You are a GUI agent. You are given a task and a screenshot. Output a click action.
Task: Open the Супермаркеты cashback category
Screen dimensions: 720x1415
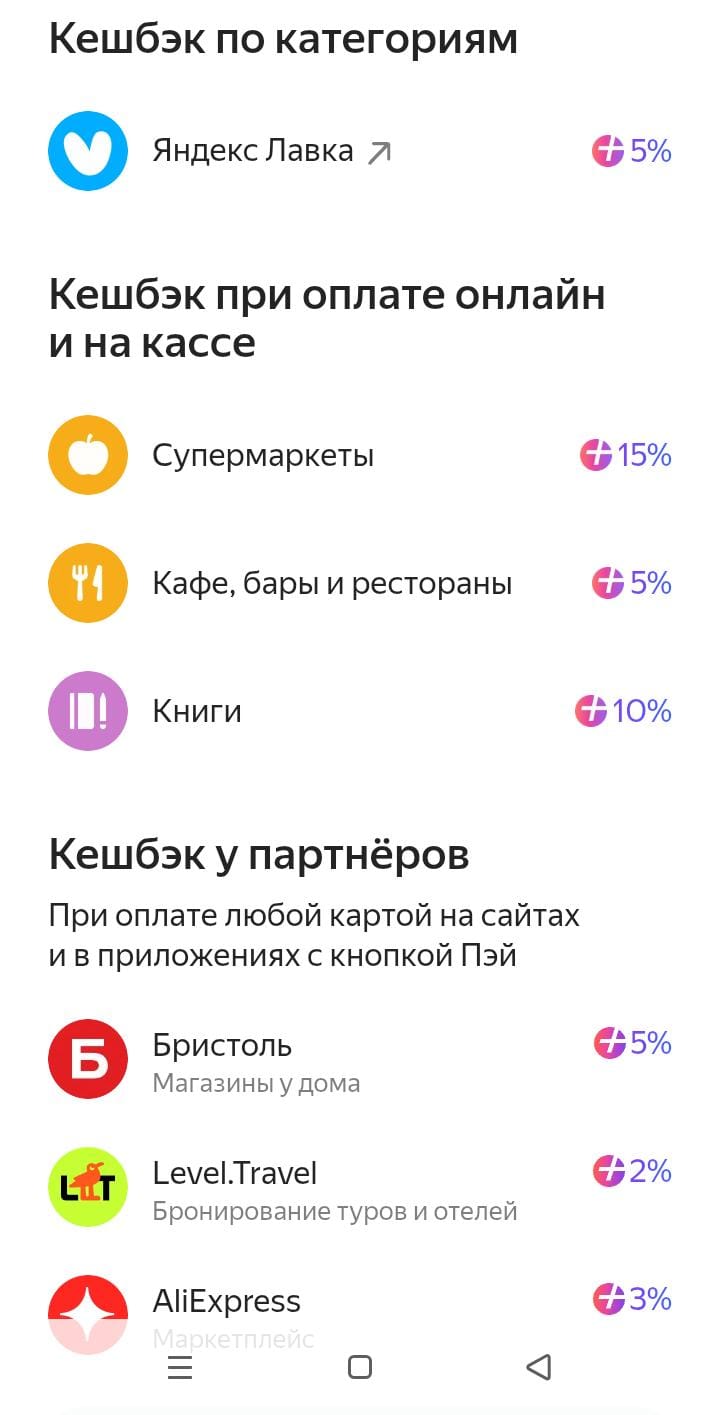262,456
